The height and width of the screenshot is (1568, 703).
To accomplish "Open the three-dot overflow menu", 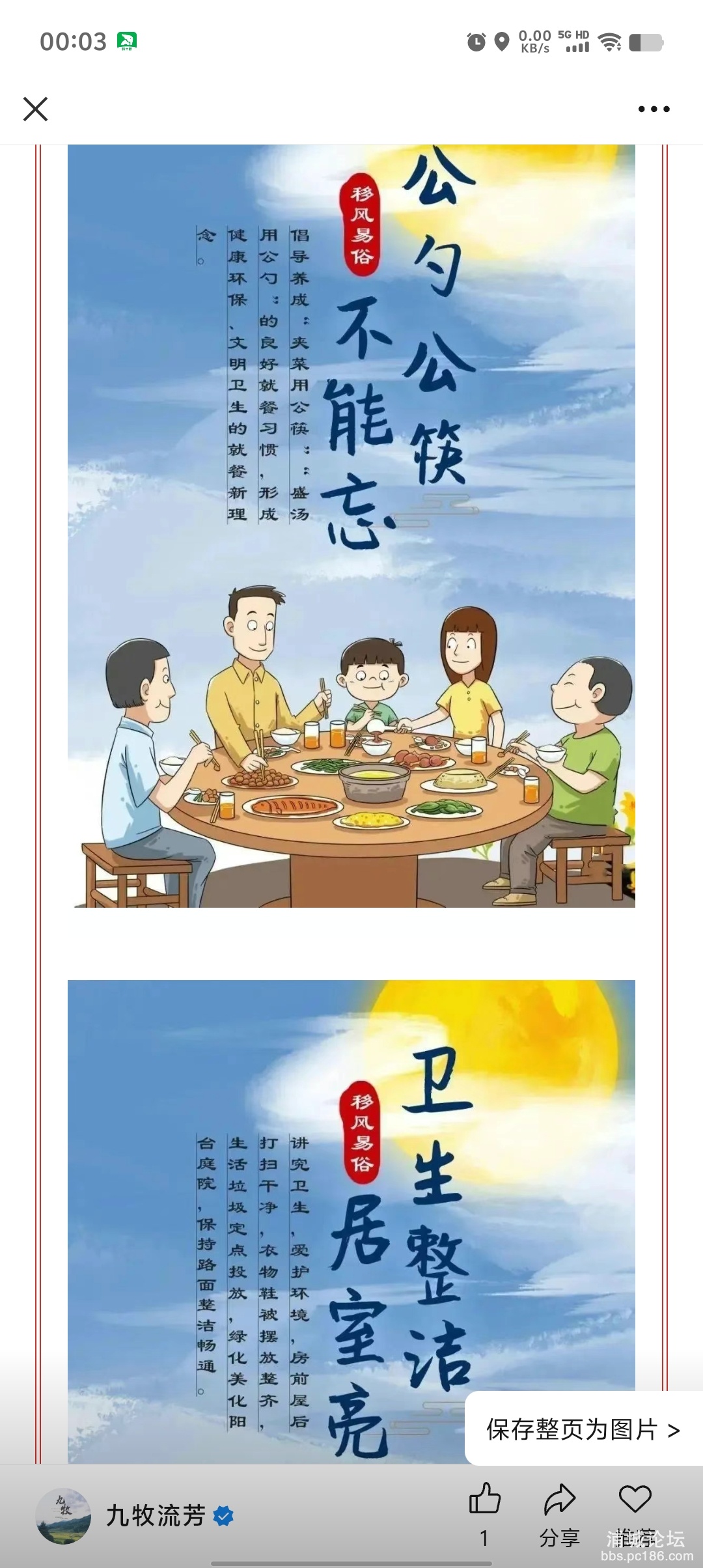I will (654, 109).
